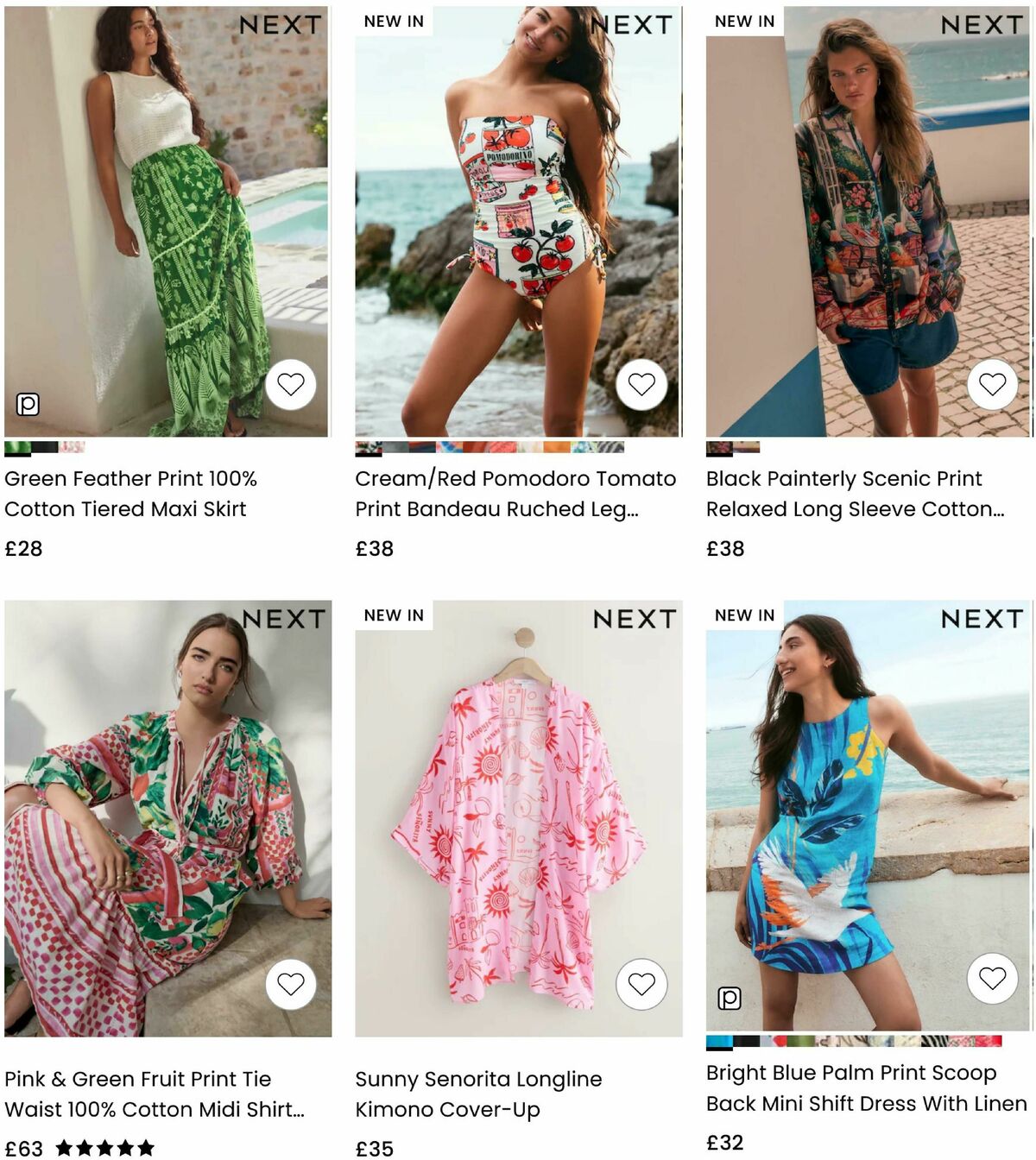
Task: Click the heart icon on the Sunny Senorita kimono
Action: 643,982
